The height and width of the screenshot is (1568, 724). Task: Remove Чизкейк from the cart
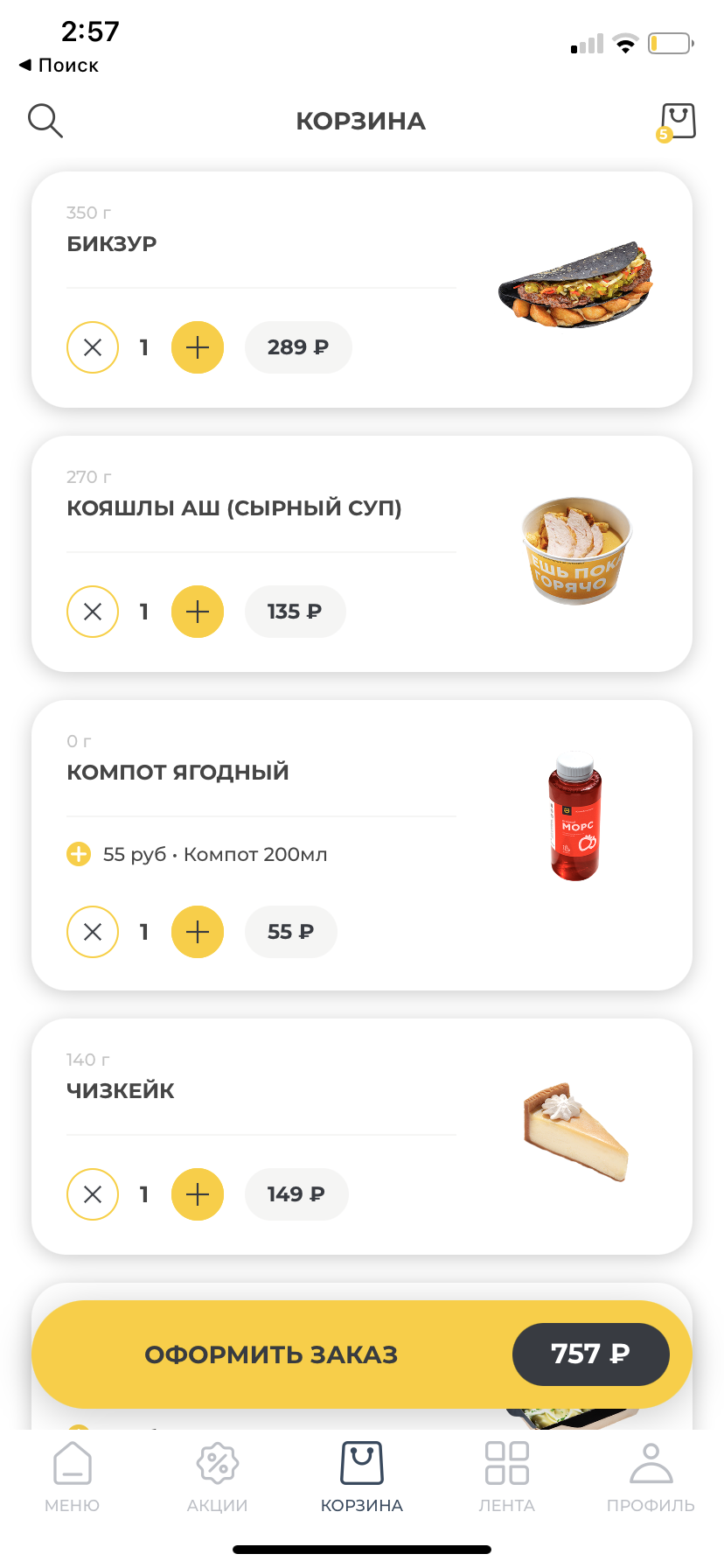93,1194
